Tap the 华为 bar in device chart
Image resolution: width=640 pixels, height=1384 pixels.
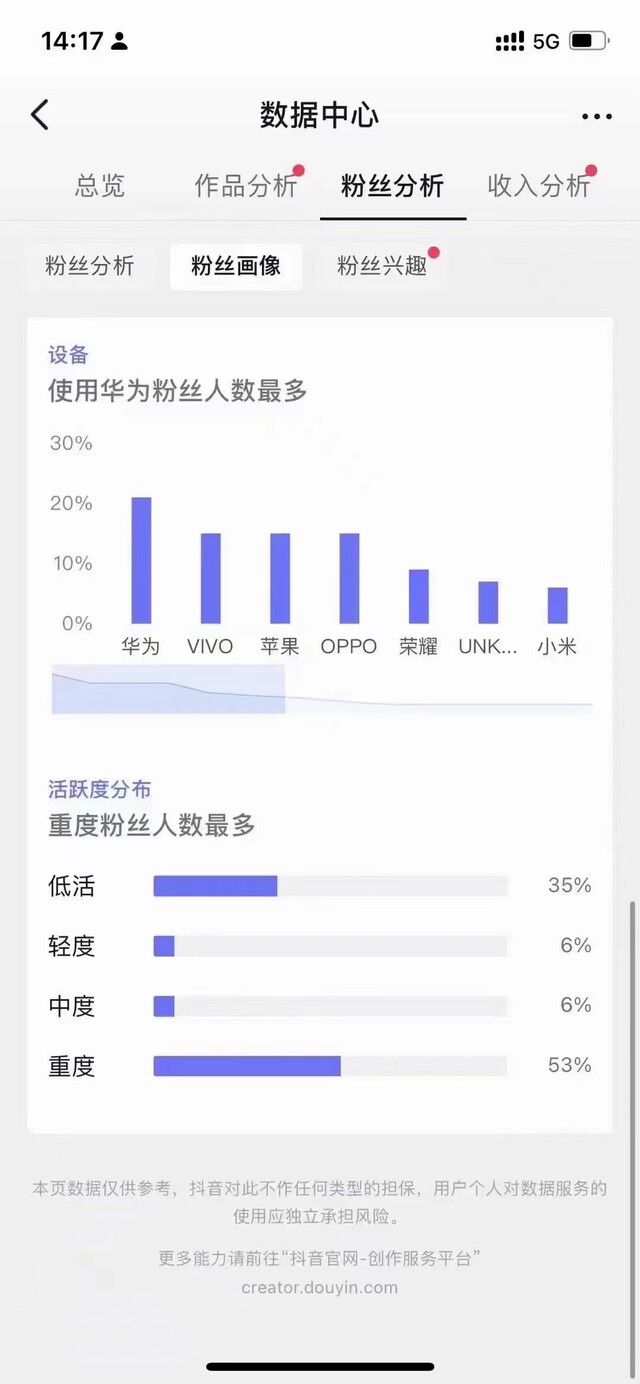pyautogui.click(x=141, y=560)
